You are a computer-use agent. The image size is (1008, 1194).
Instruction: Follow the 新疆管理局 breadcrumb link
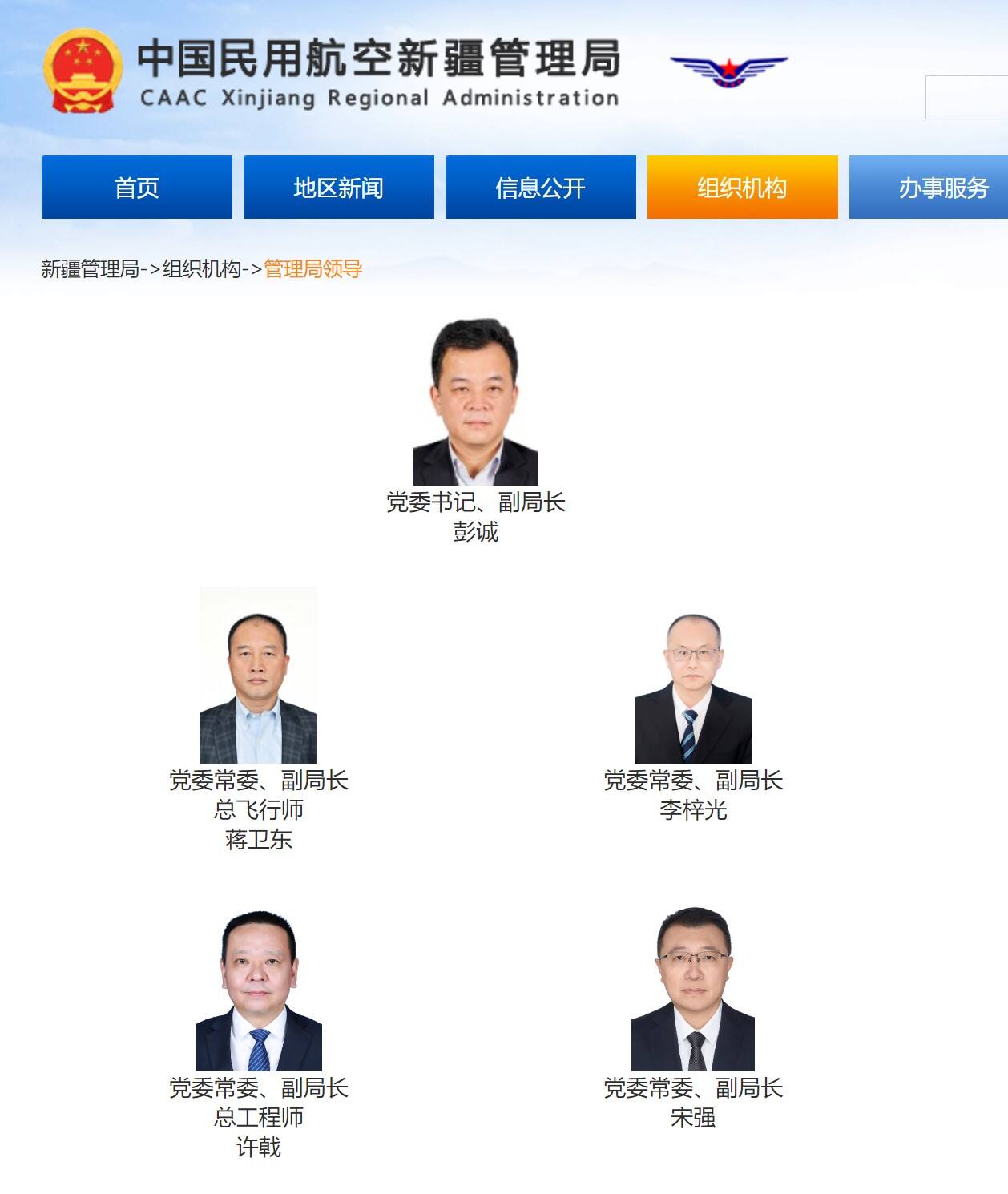click(x=90, y=269)
